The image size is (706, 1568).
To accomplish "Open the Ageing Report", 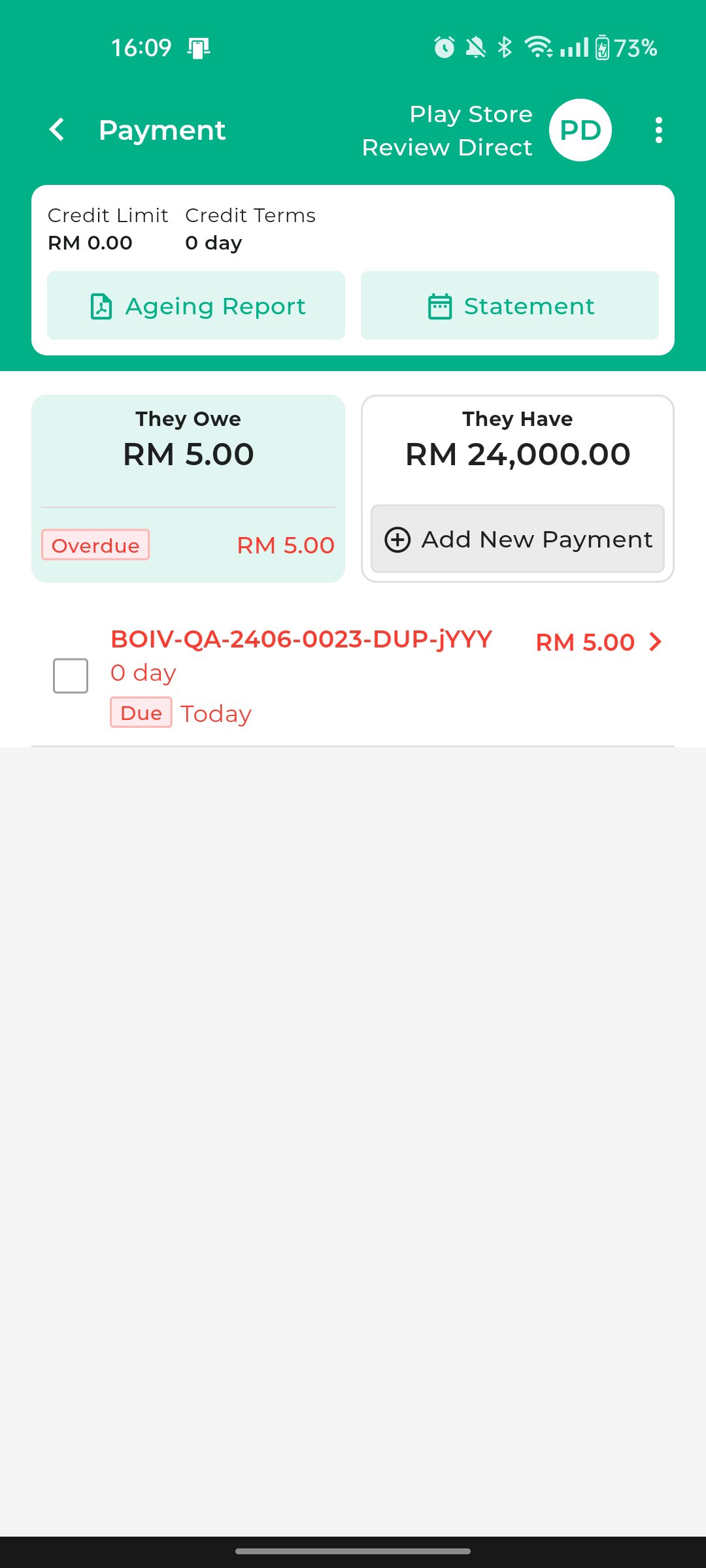I will click(x=196, y=306).
